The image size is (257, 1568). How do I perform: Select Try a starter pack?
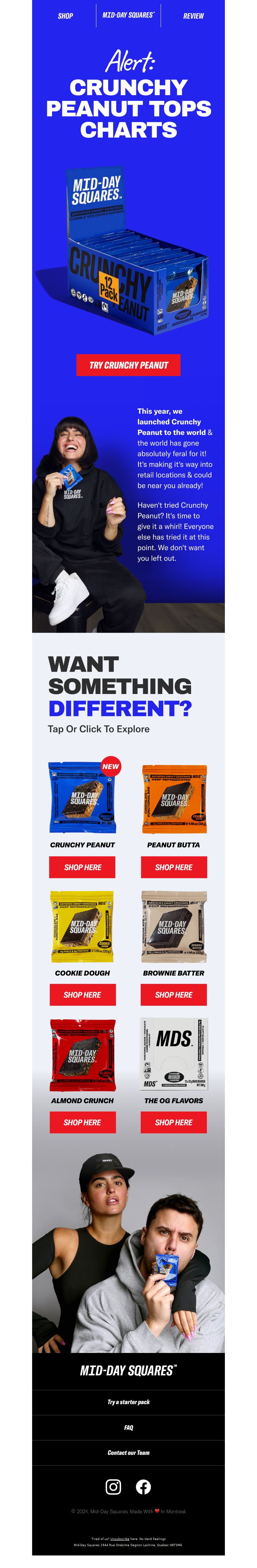[x=128, y=1402]
